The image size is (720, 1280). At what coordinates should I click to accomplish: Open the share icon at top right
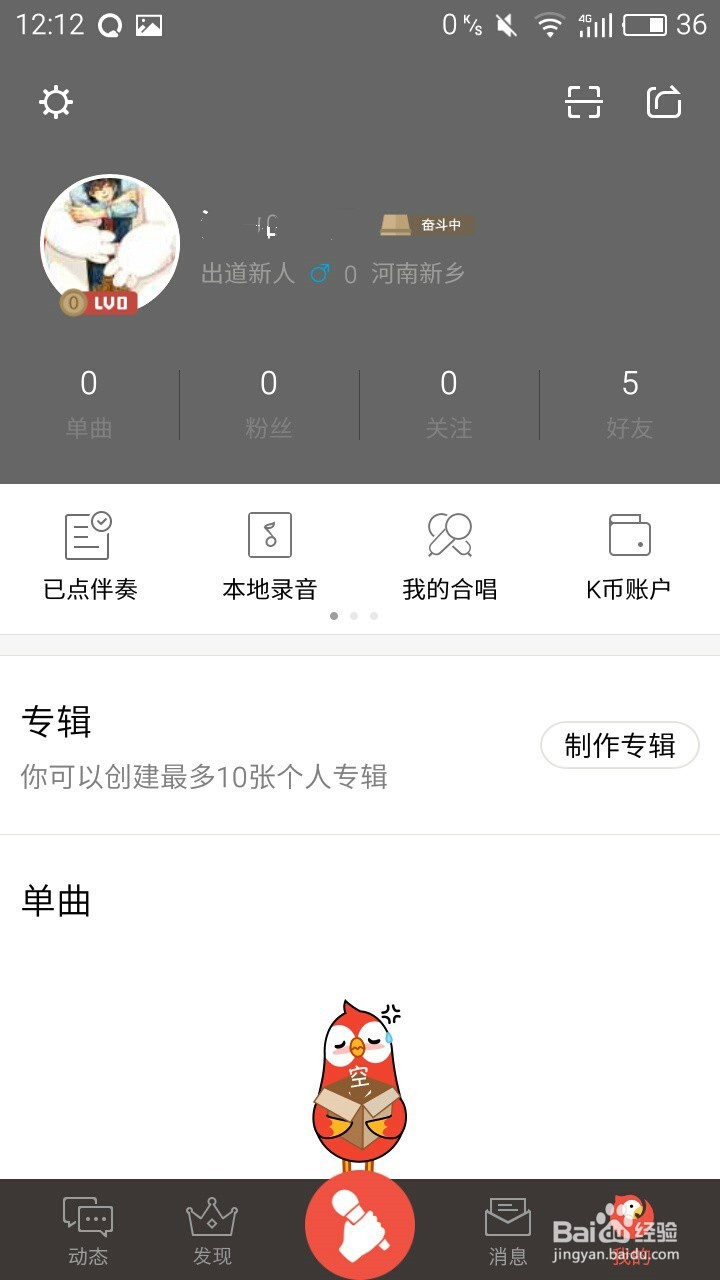point(662,101)
